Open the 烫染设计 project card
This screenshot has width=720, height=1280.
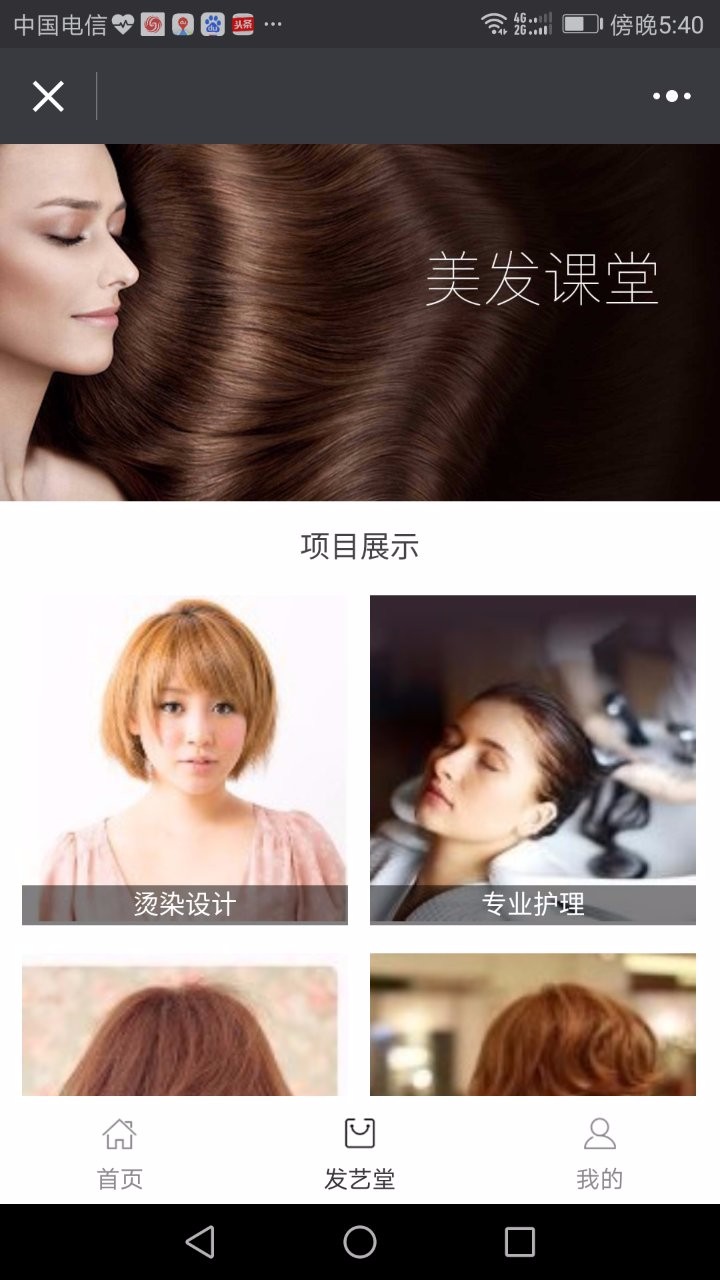[185, 760]
